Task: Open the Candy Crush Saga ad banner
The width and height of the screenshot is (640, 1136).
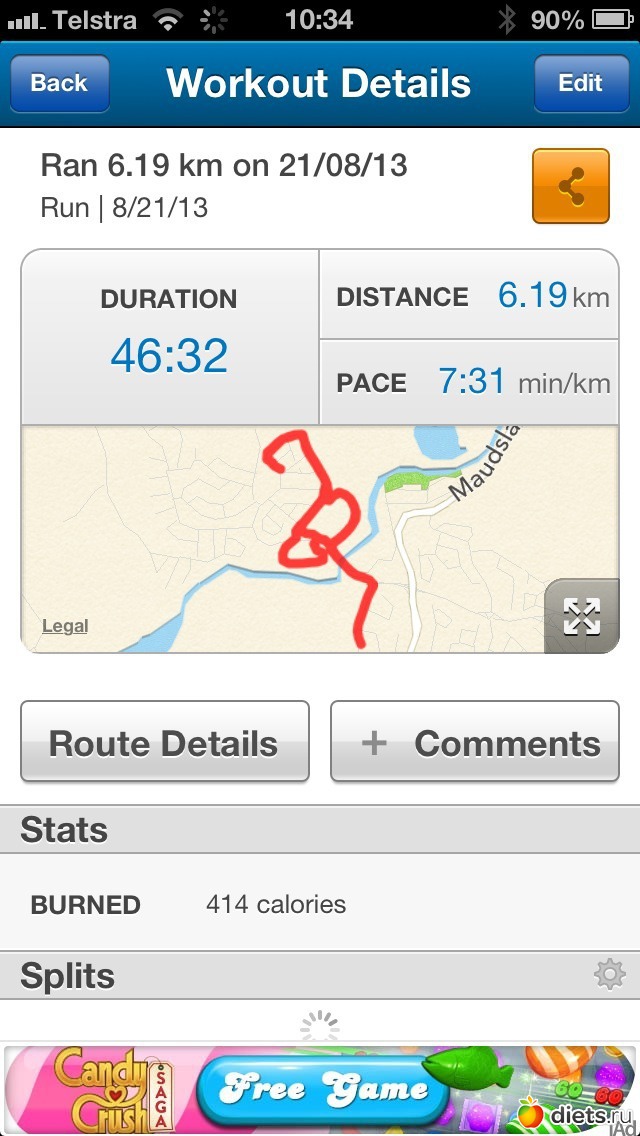Action: (x=320, y=1088)
